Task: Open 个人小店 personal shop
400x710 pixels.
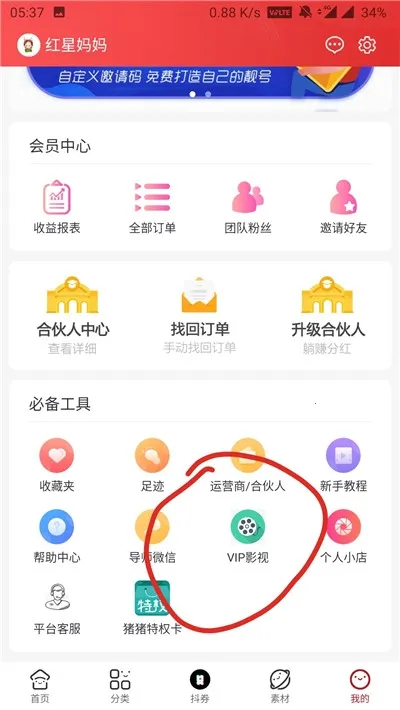Action: 343,537
